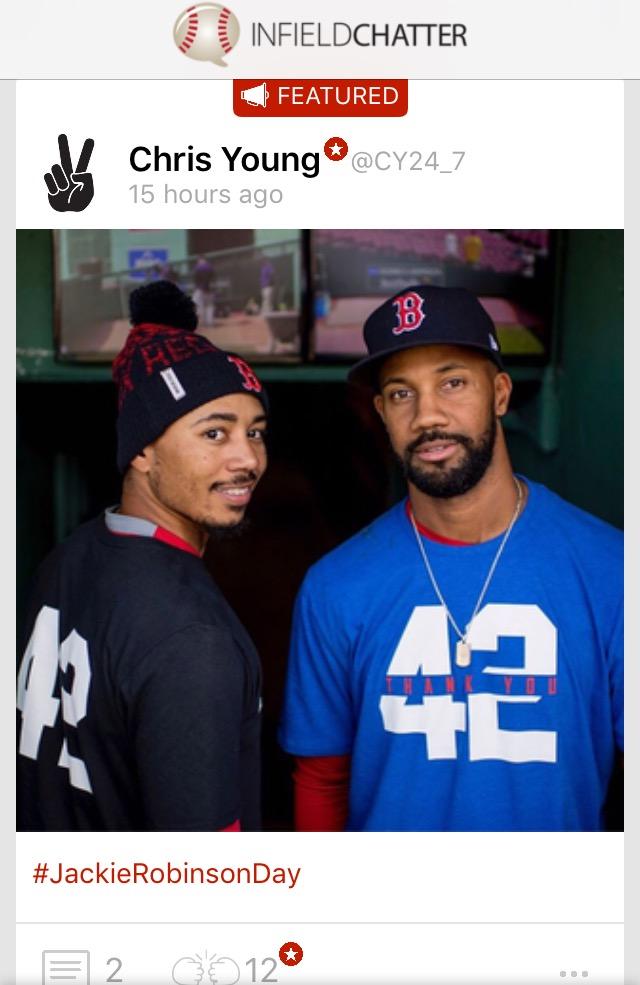Screen dimensions: 640x985
Task: Open the post's more options menu
Action: [574, 972]
